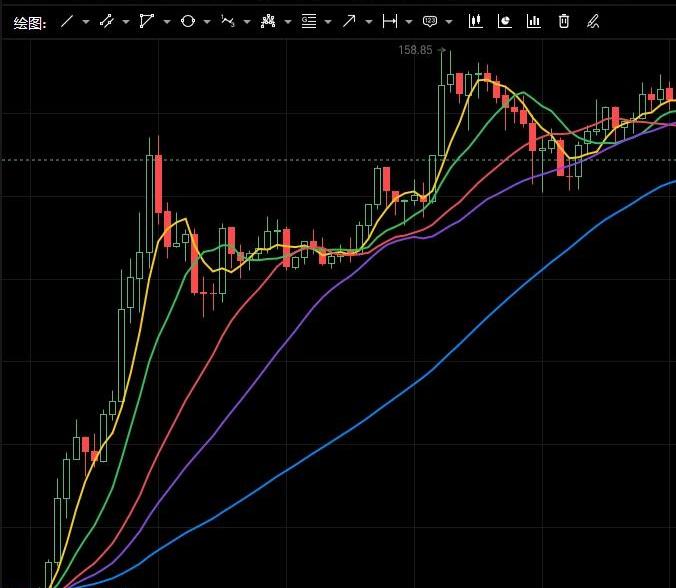Image resolution: width=676 pixels, height=588 pixels.
Task: Select the range measurement tool
Action: (390, 21)
